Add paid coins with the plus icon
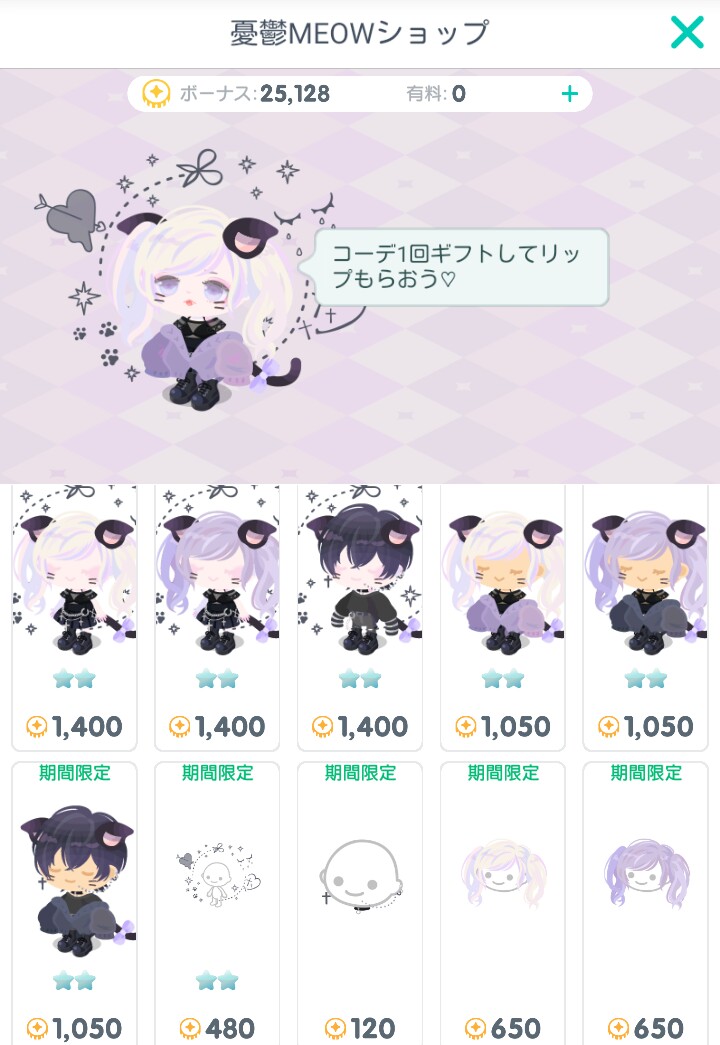 [569, 94]
